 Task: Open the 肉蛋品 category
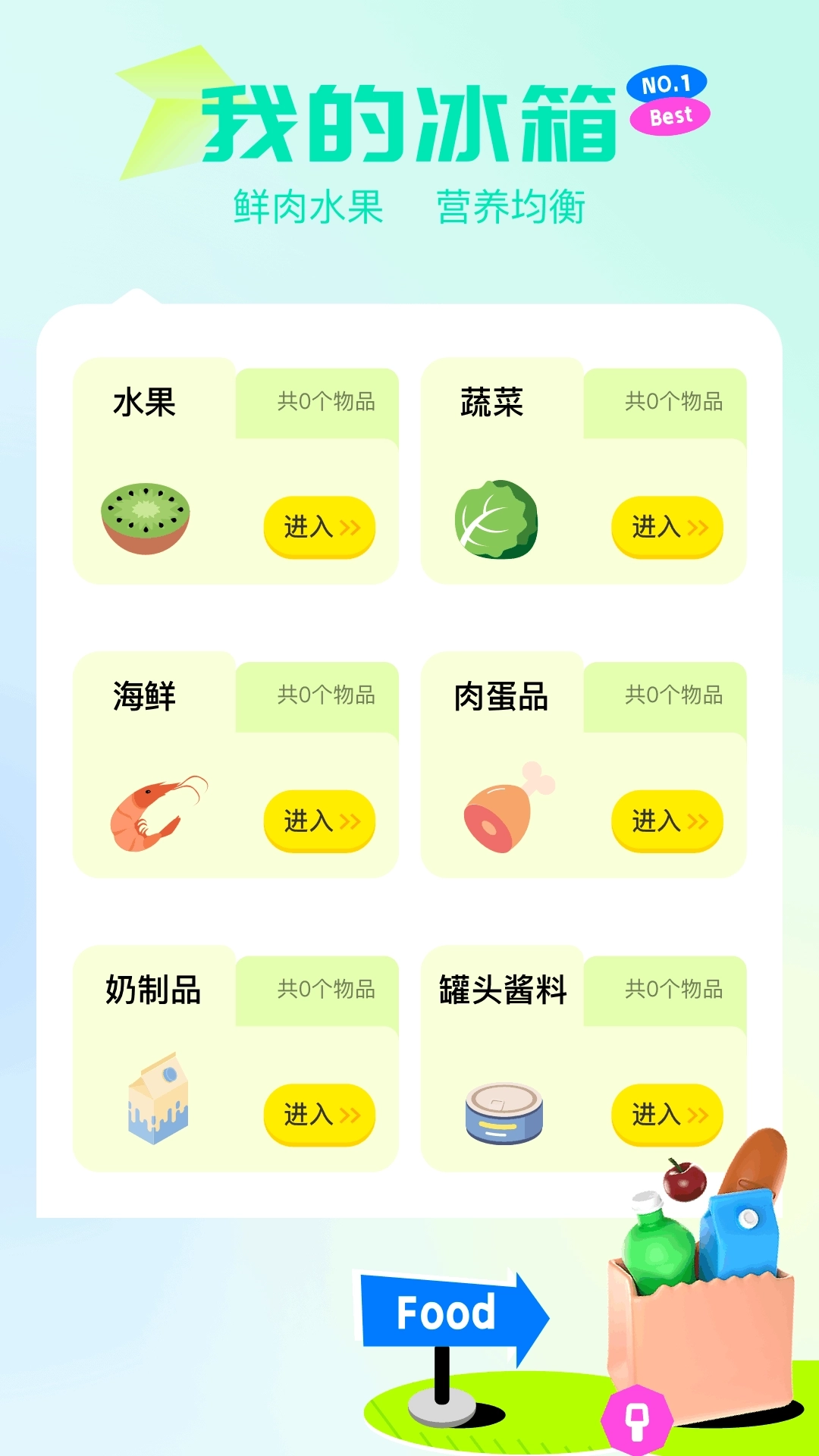666,821
